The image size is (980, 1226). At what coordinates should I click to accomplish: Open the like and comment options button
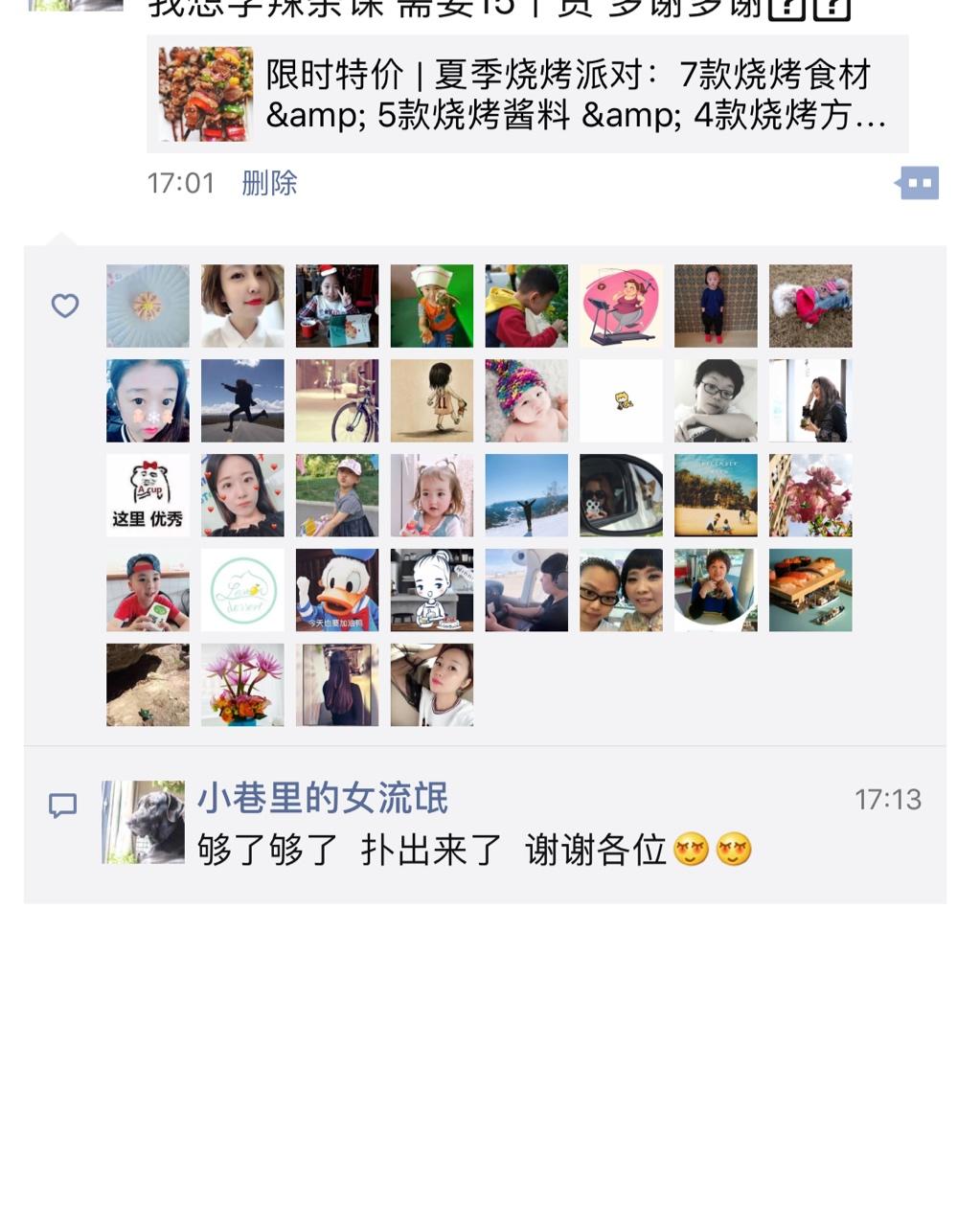918,183
